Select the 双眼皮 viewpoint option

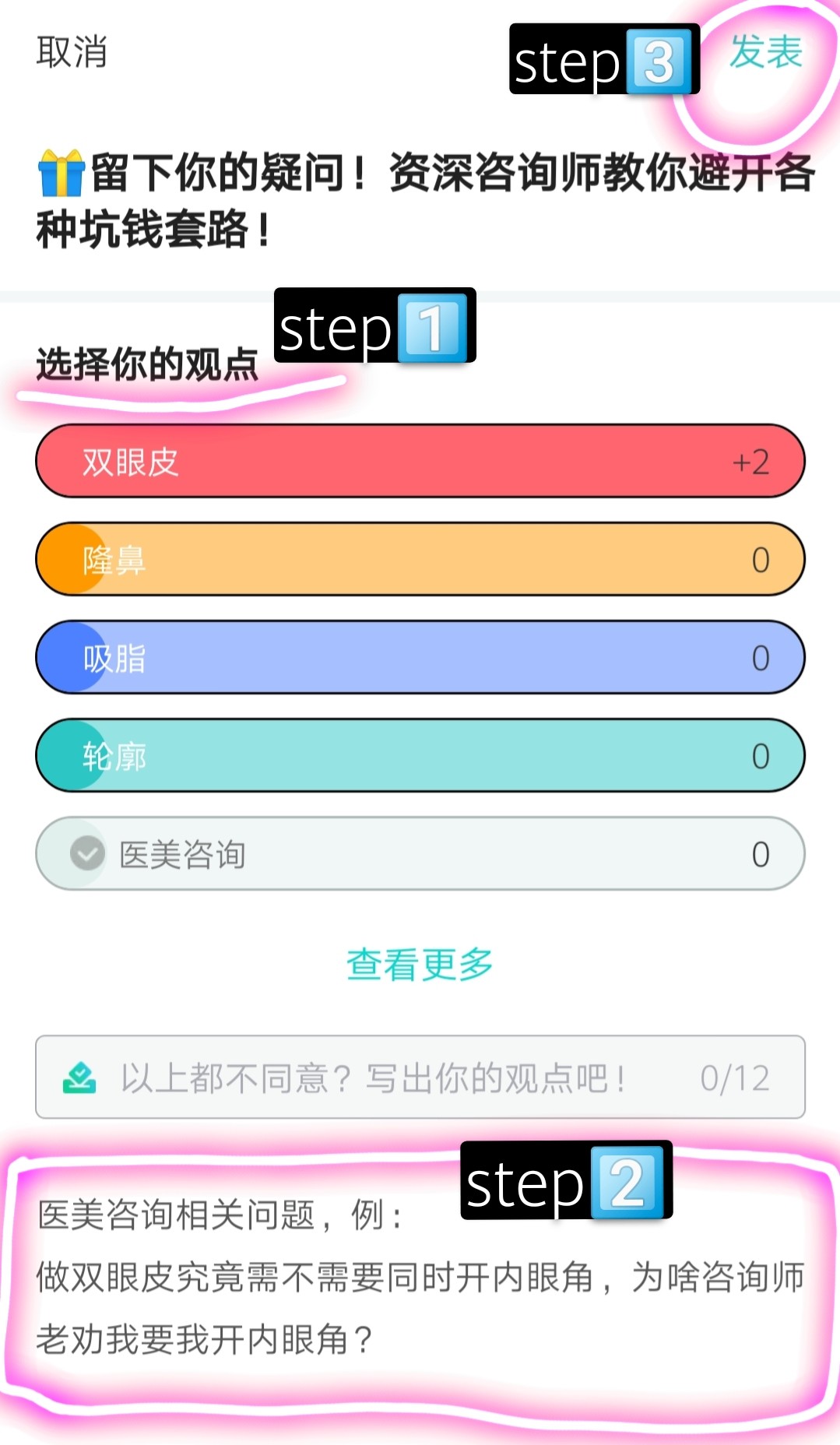tap(420, 461)
